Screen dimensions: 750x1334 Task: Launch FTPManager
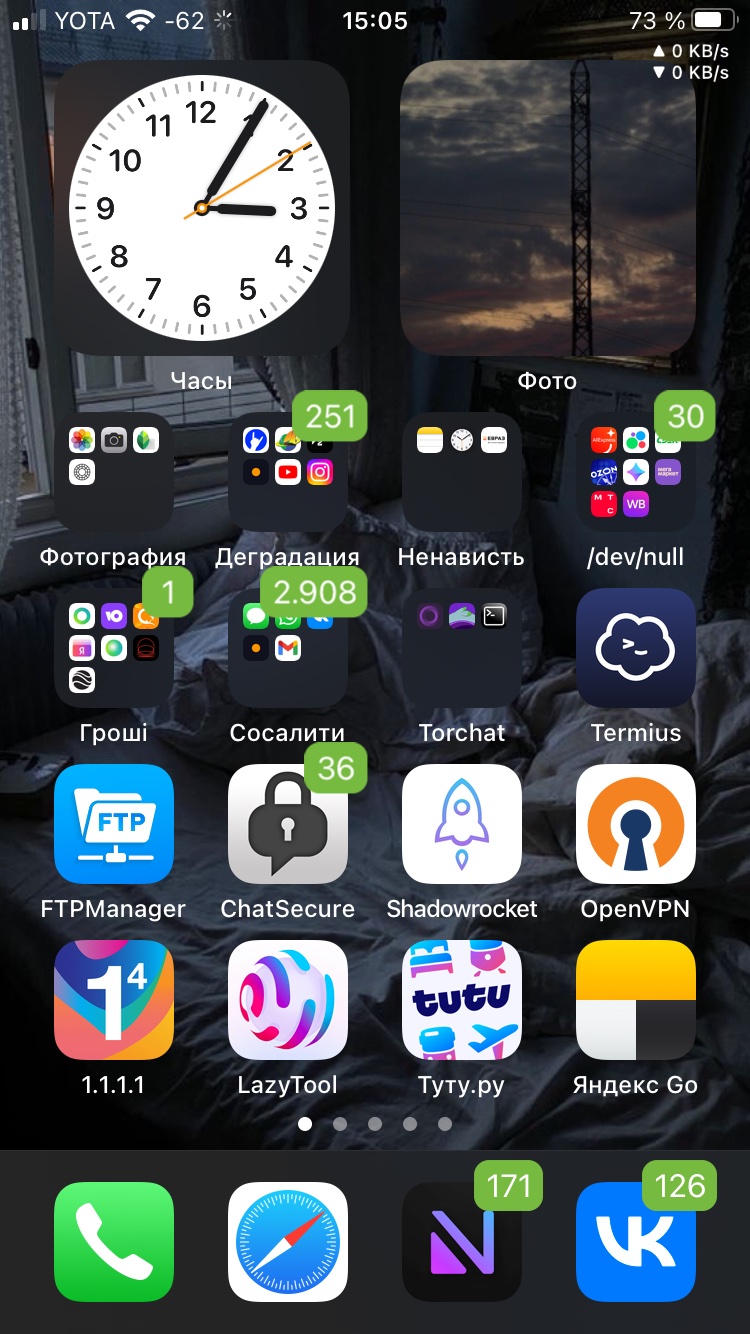[114, 824]
